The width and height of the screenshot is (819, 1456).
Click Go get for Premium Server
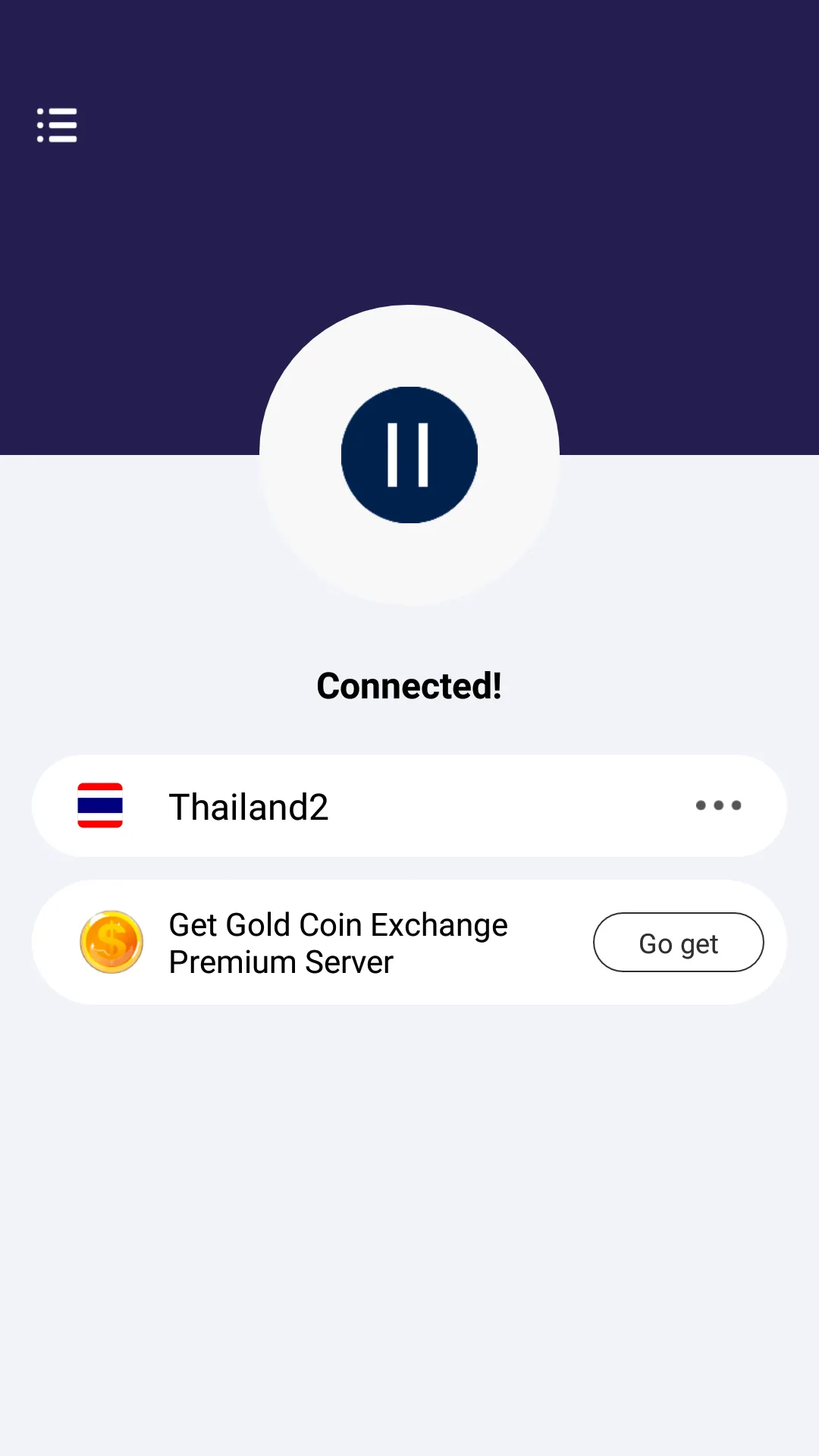point(678,943)
